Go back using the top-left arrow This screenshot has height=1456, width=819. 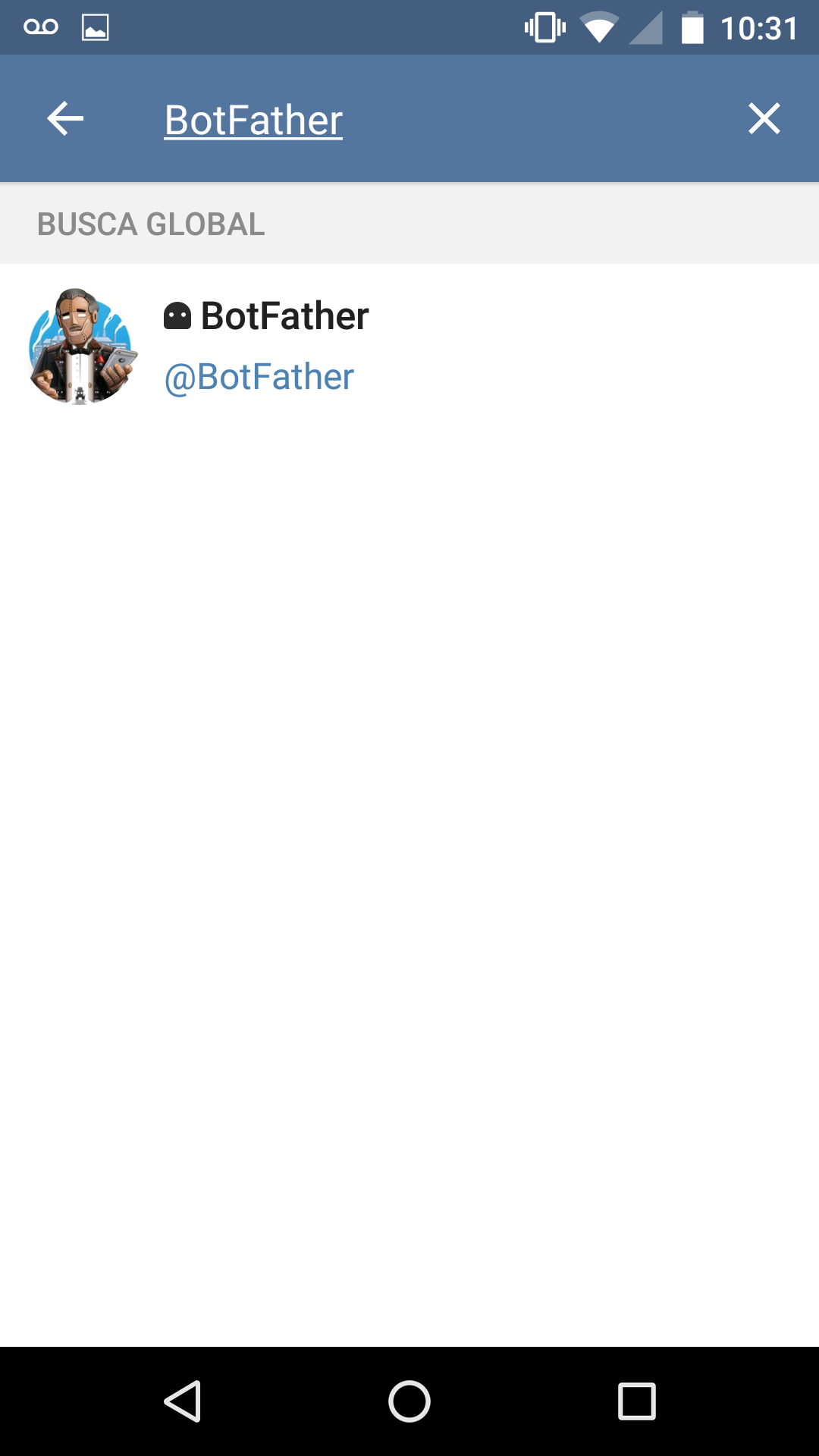click(65, 119)
